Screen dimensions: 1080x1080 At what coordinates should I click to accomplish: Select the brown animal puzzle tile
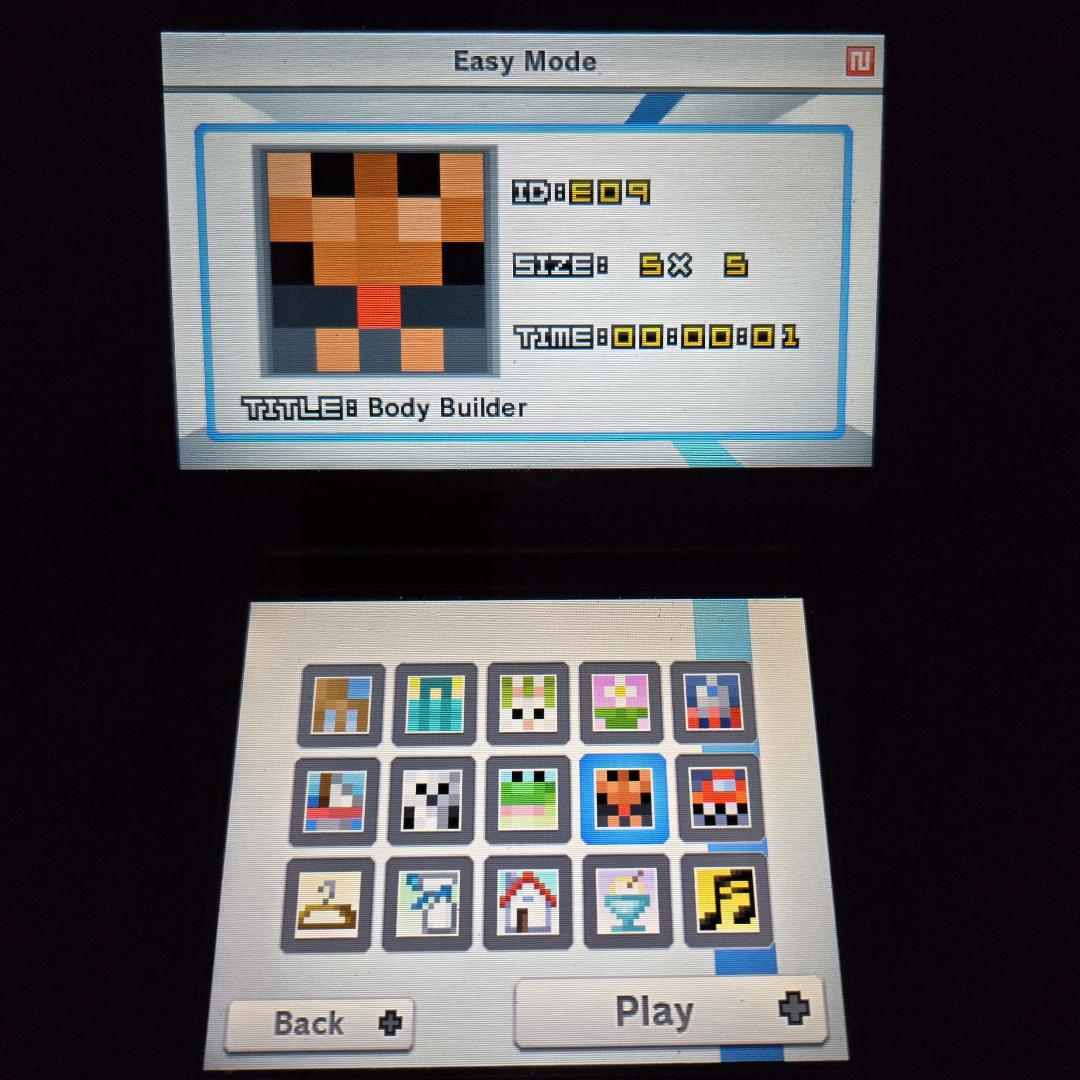point(341,705)
